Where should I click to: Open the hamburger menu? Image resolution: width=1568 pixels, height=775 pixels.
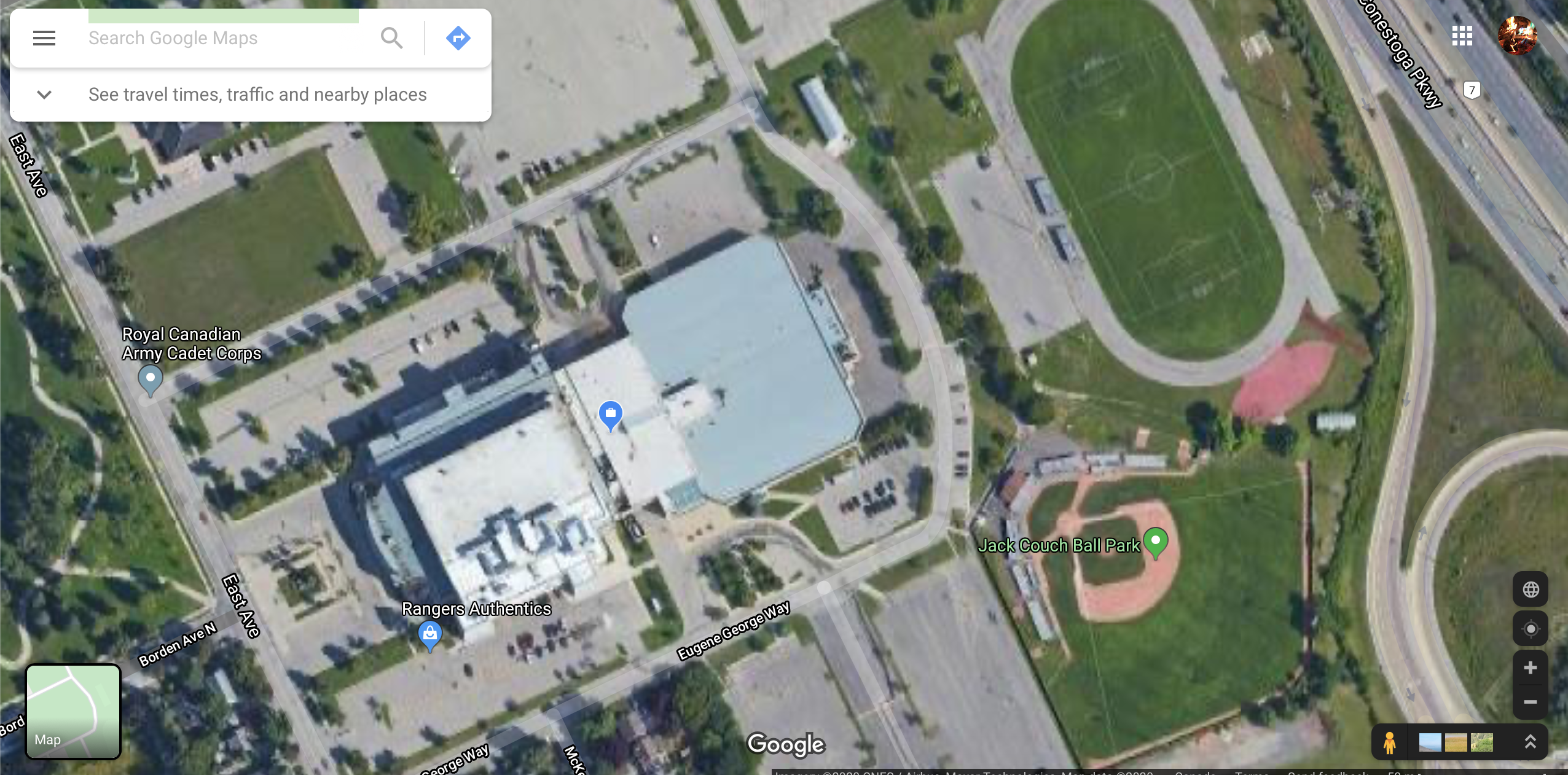tap(44, 38)
